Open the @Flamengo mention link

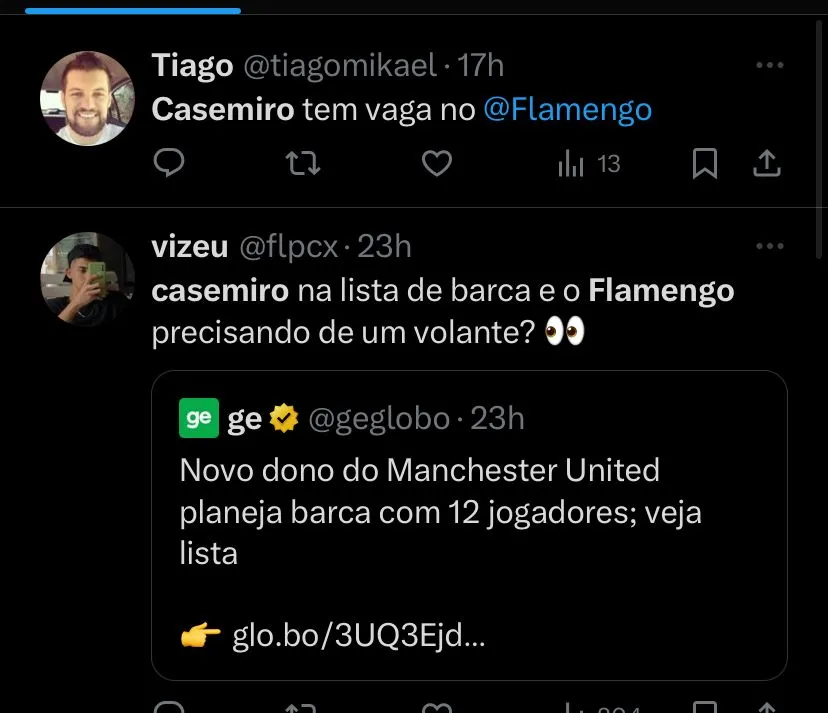(x=567, y=109)
